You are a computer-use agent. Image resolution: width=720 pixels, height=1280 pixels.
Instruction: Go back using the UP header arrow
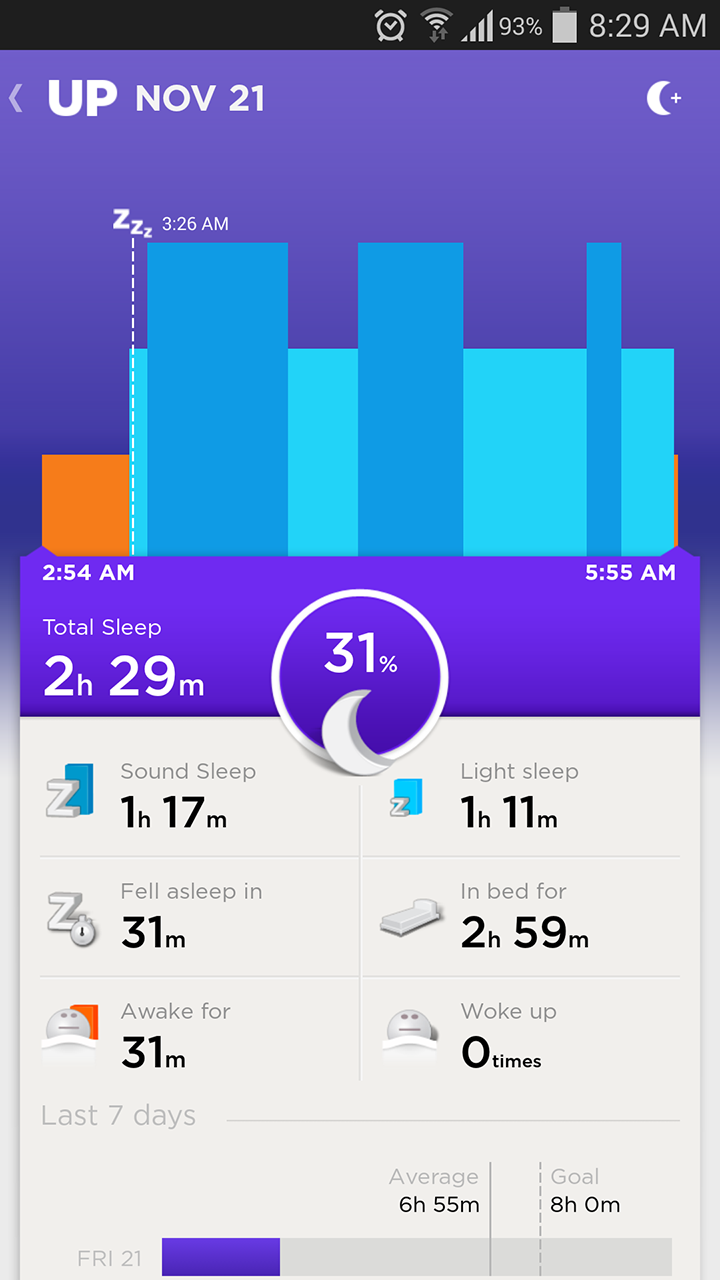[16, 98]
